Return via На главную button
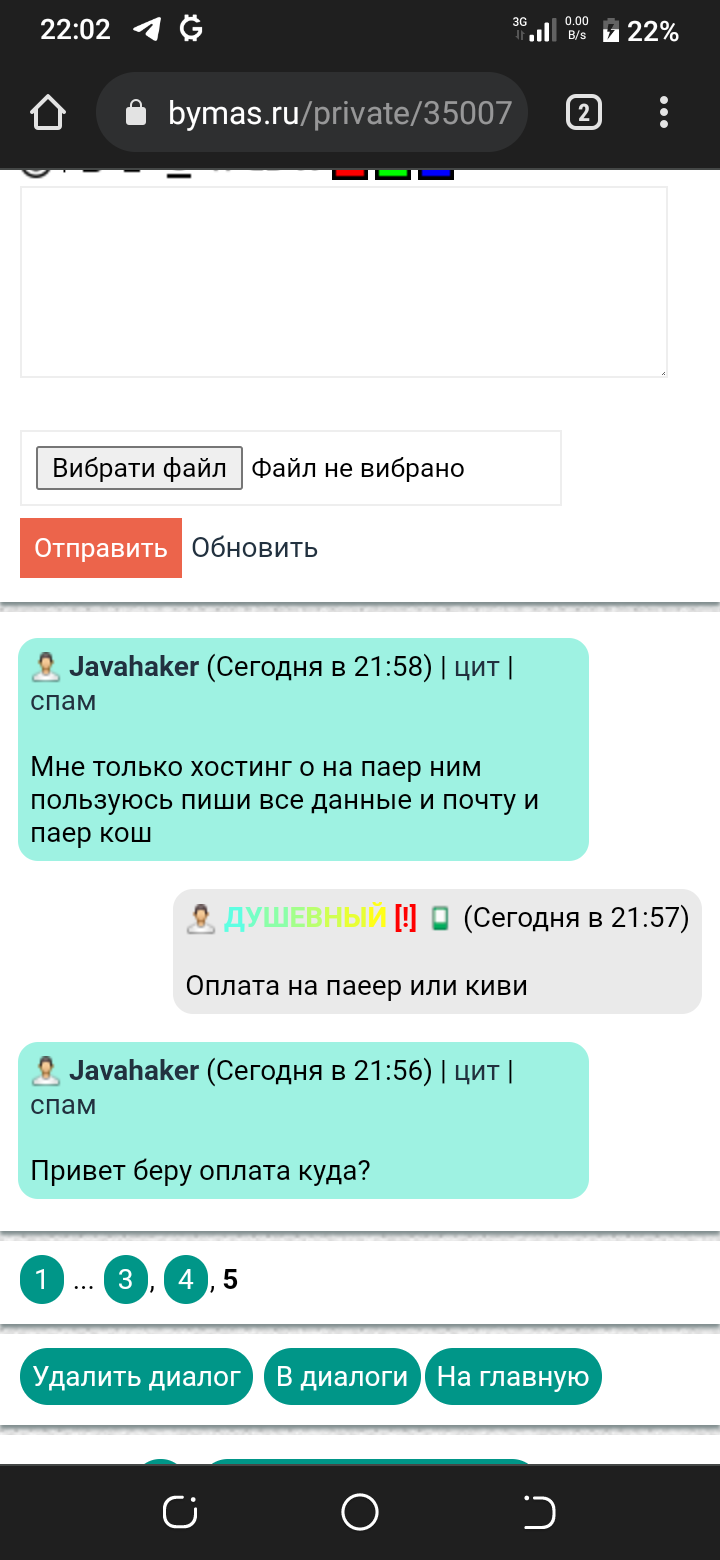720x1560 pixels. pyautogui.click(x=512, y=1377)
